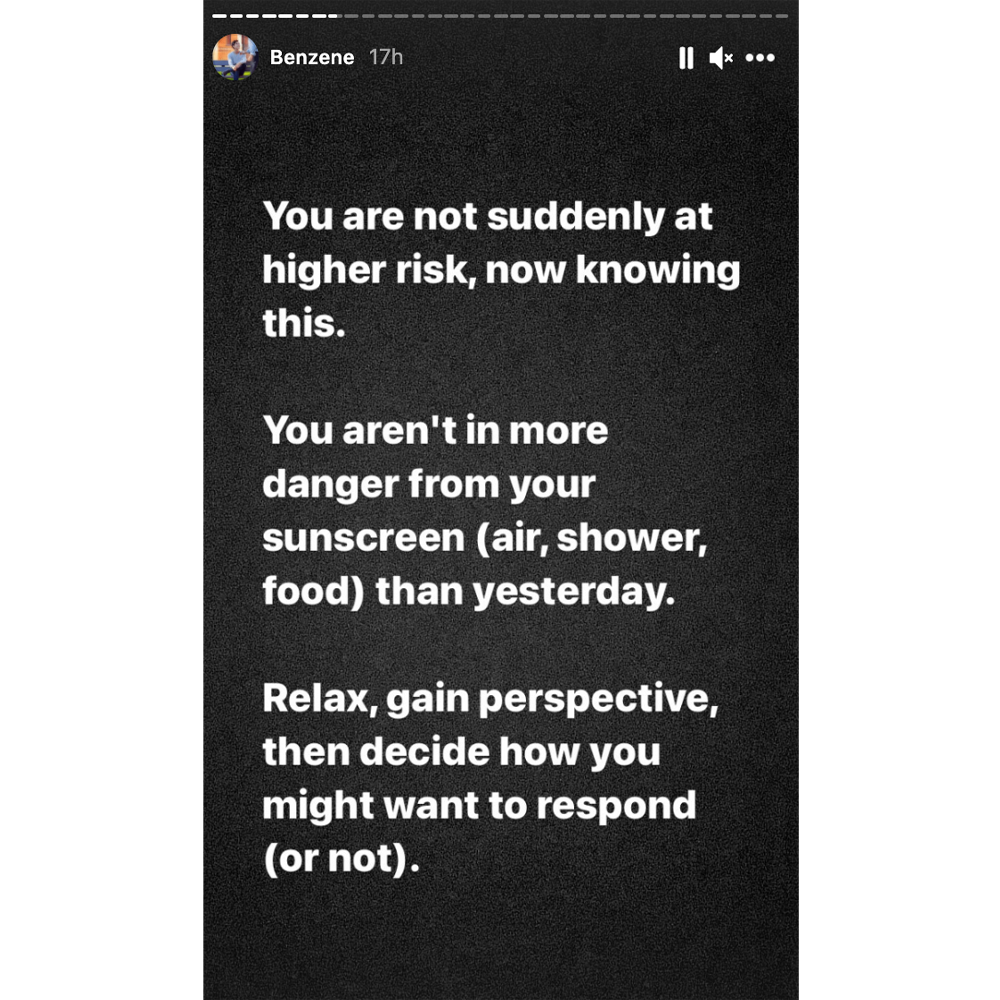
Task: Open the three-dot overflow menu
Action: coord(760,58)
